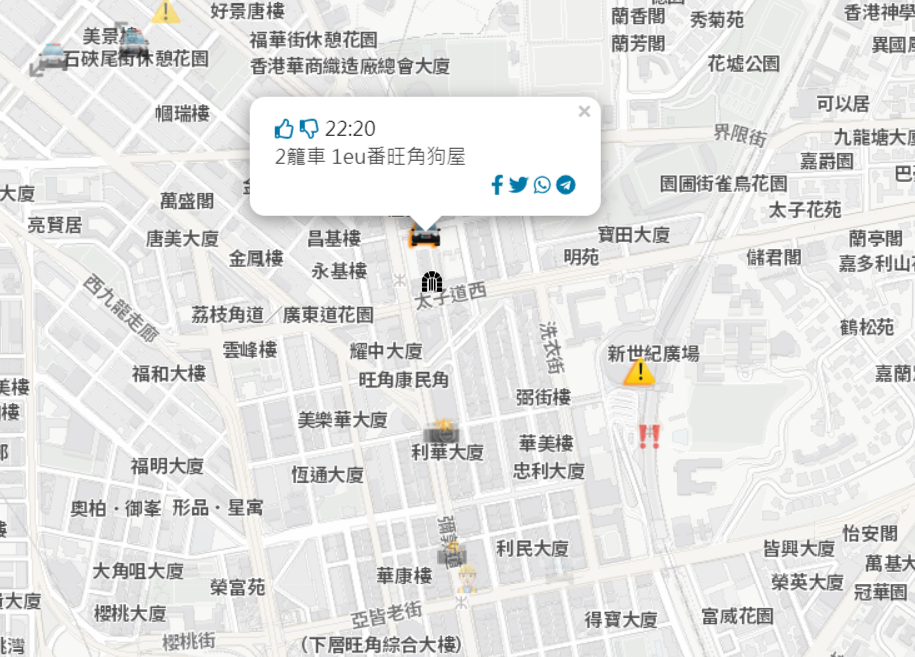The height and width of the screenshot is (657, 915).
Task: Share the report via Telegram
Action: pos(566,184)
